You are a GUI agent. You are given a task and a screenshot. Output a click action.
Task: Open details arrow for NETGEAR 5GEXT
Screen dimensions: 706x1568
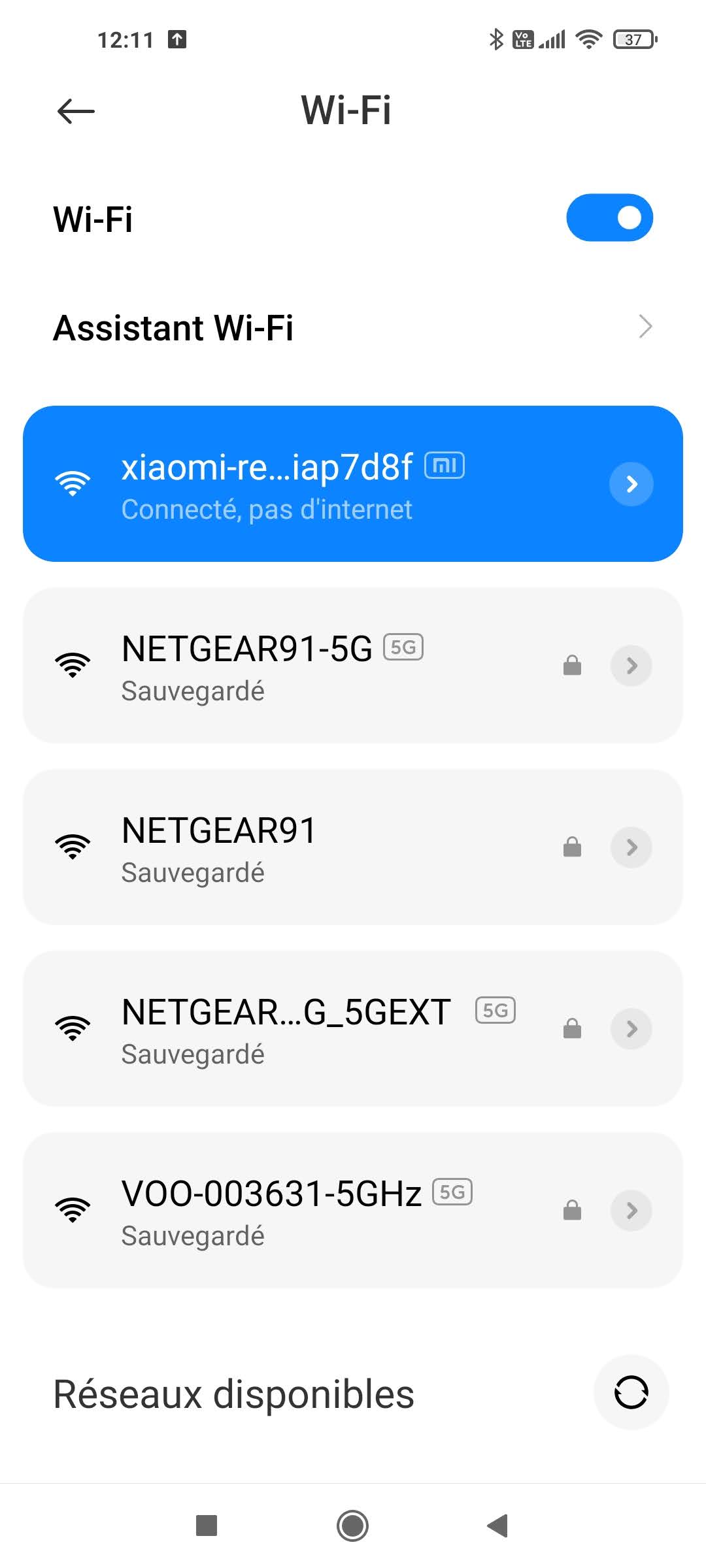coord(631,1029)
